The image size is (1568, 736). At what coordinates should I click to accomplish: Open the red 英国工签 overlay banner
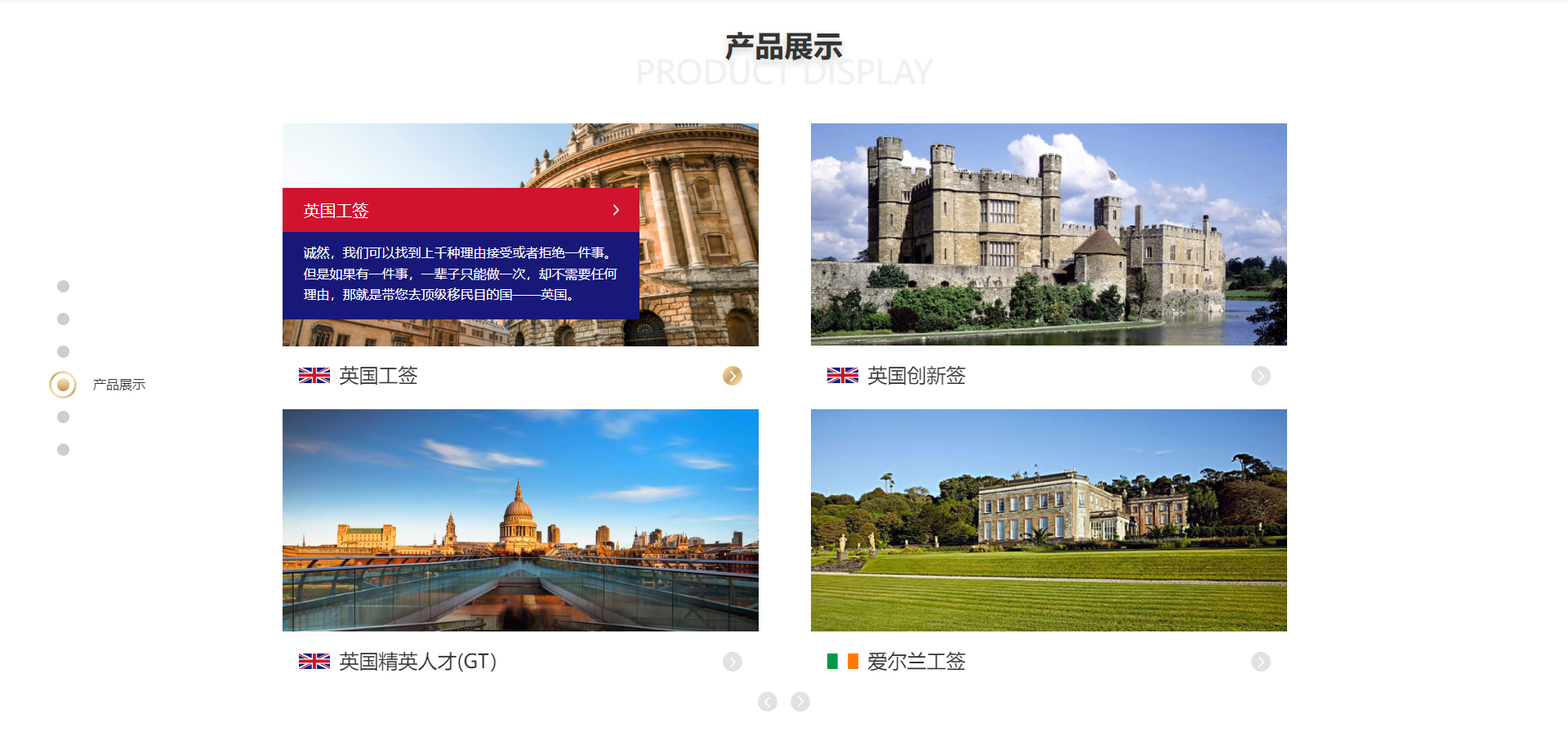[460, 210]
